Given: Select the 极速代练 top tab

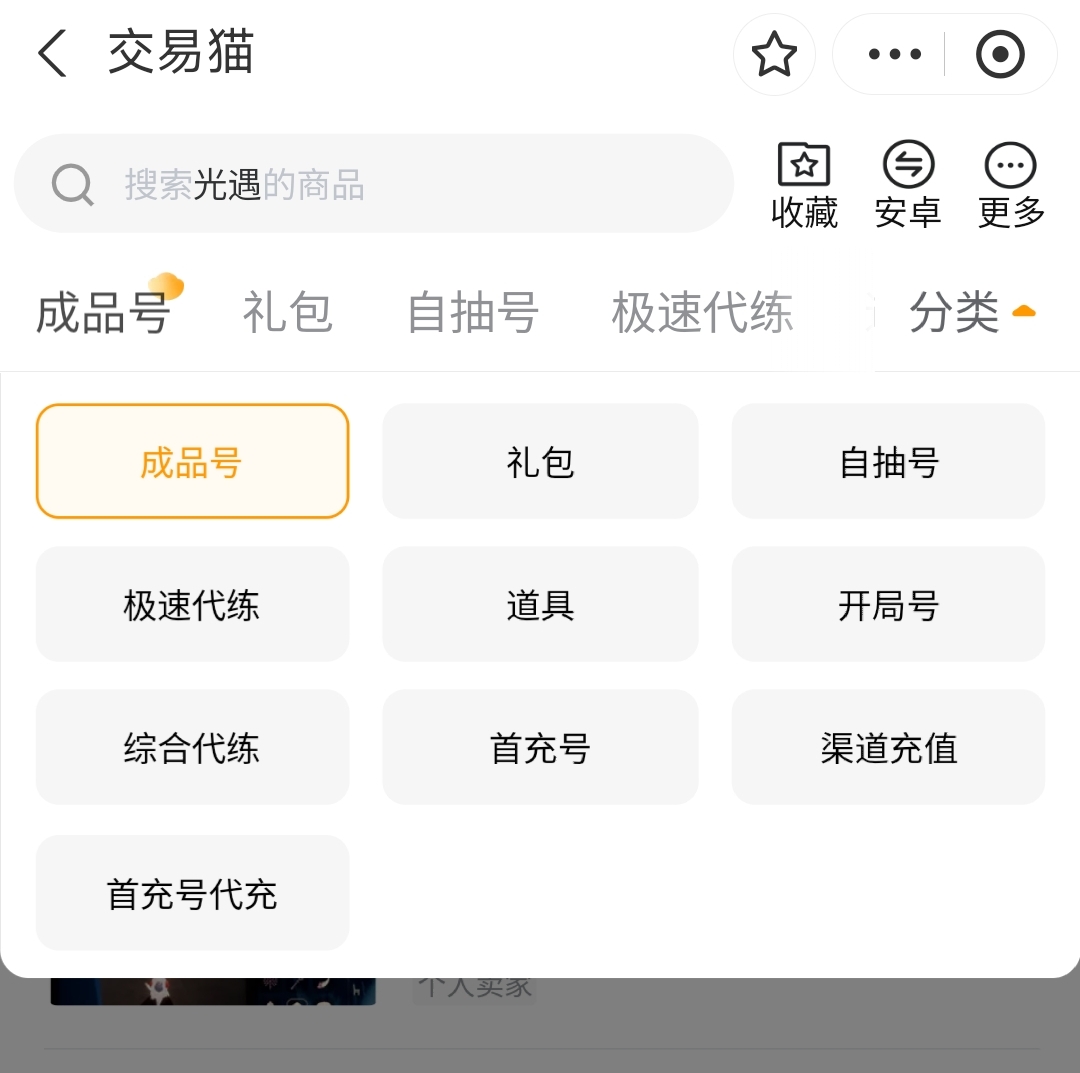Looking at the screenshot, I should [702, 313].
